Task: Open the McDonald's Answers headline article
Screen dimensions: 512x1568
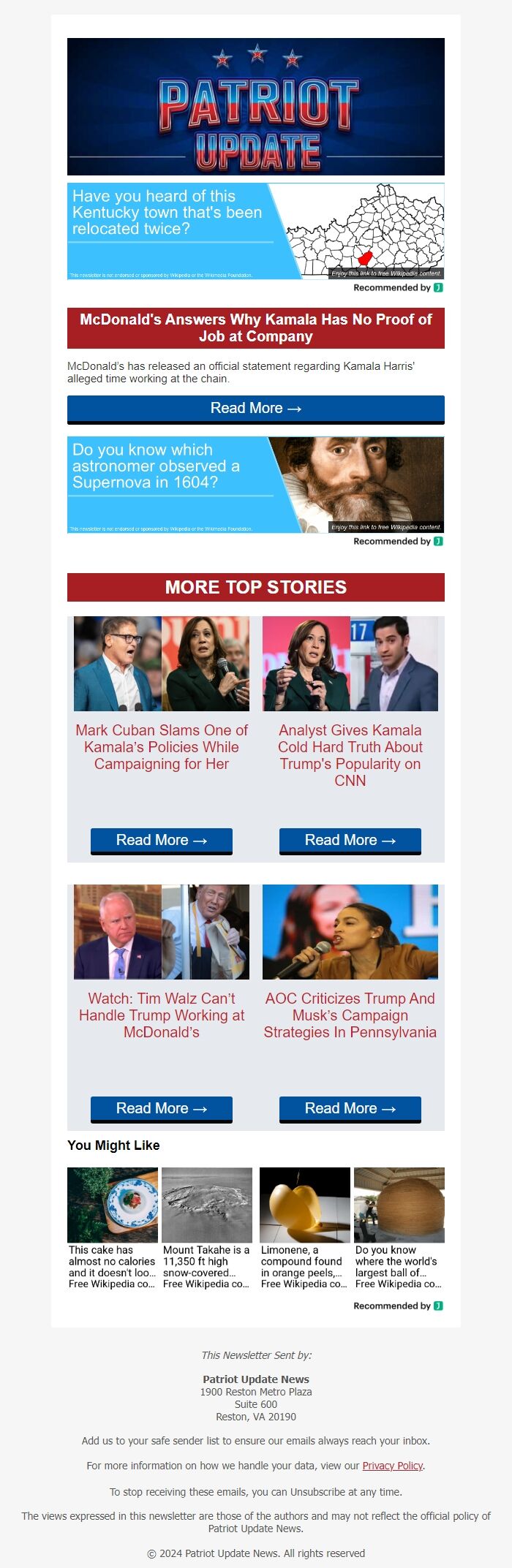Action: point(255,328)
